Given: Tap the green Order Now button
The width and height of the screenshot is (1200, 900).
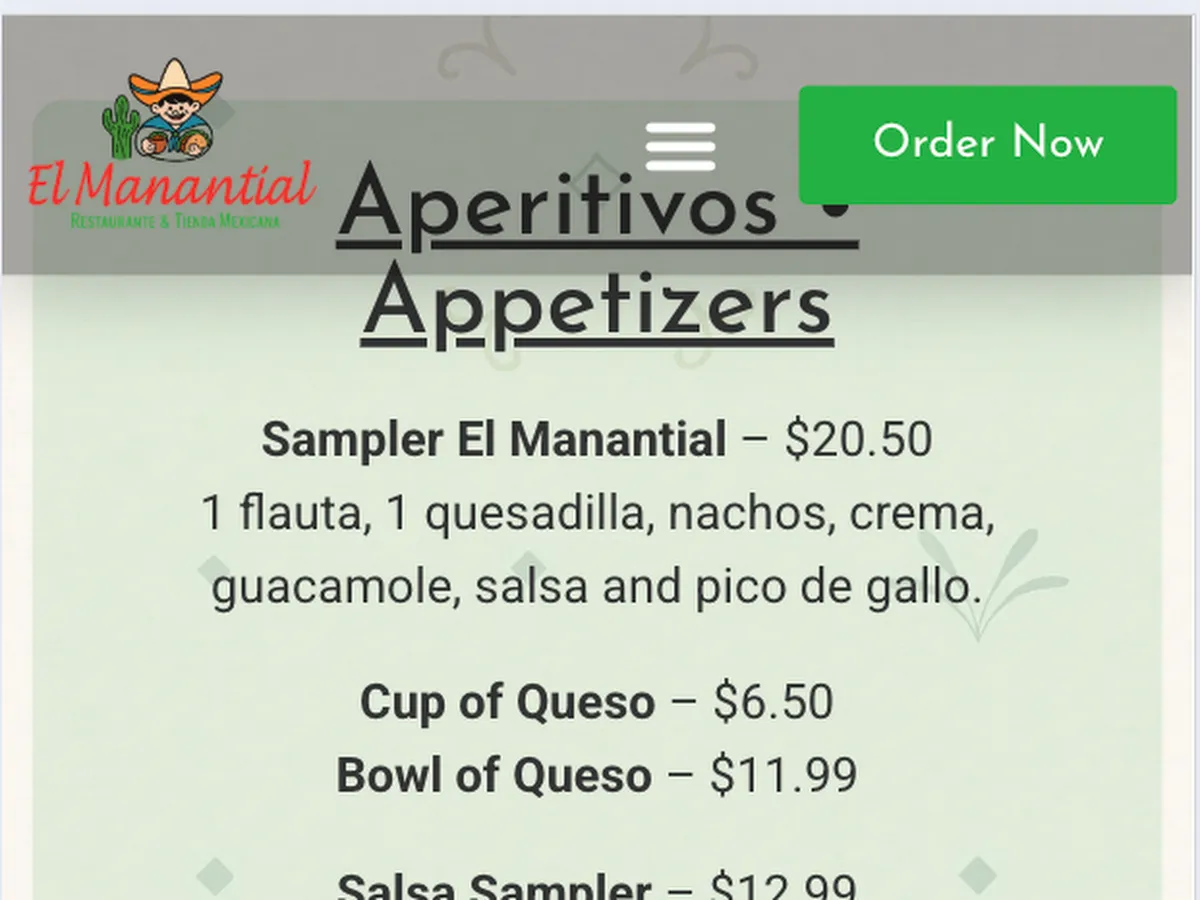Looking at the screenshot, I should click(987, 145).
